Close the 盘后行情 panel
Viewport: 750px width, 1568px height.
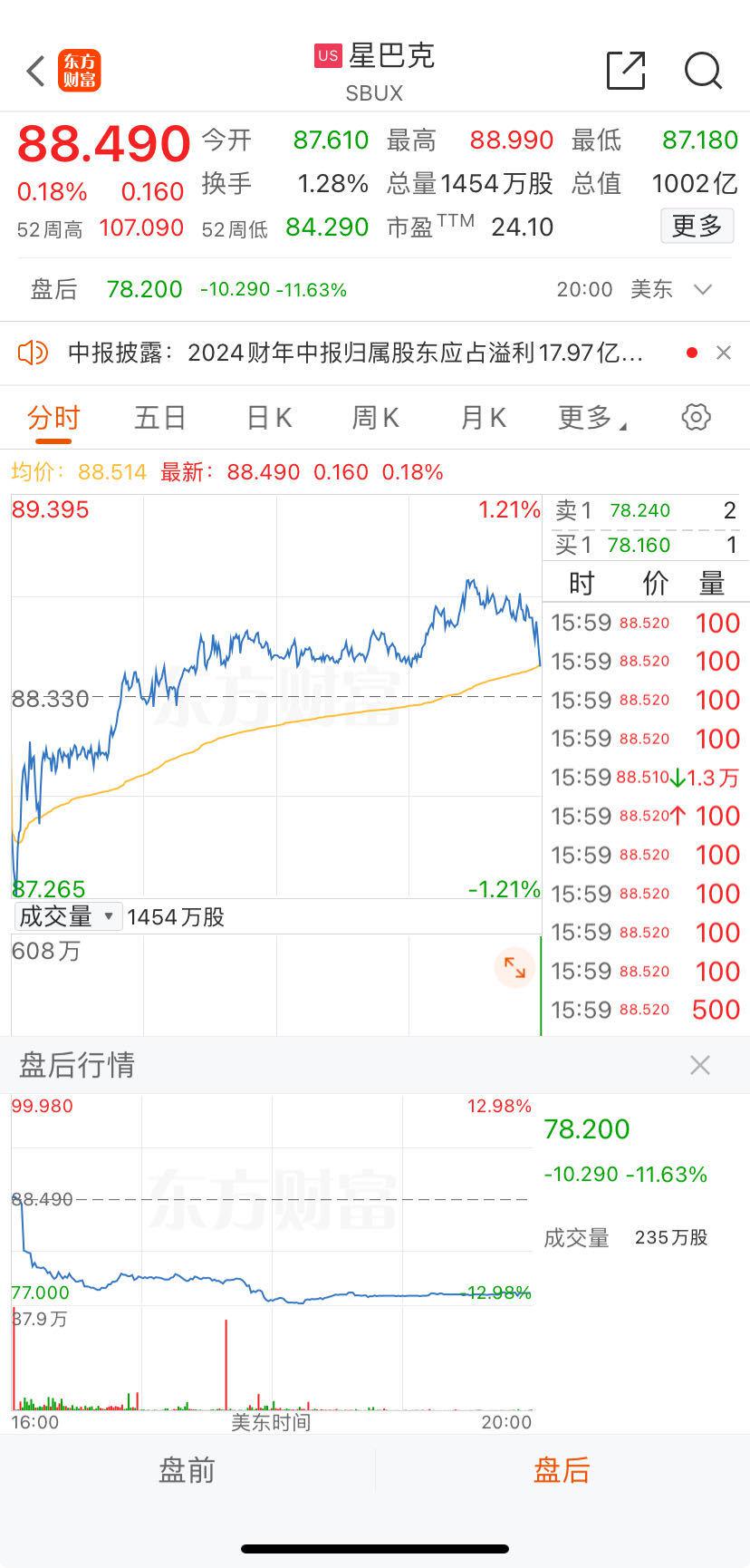(x=700, y=1065)
